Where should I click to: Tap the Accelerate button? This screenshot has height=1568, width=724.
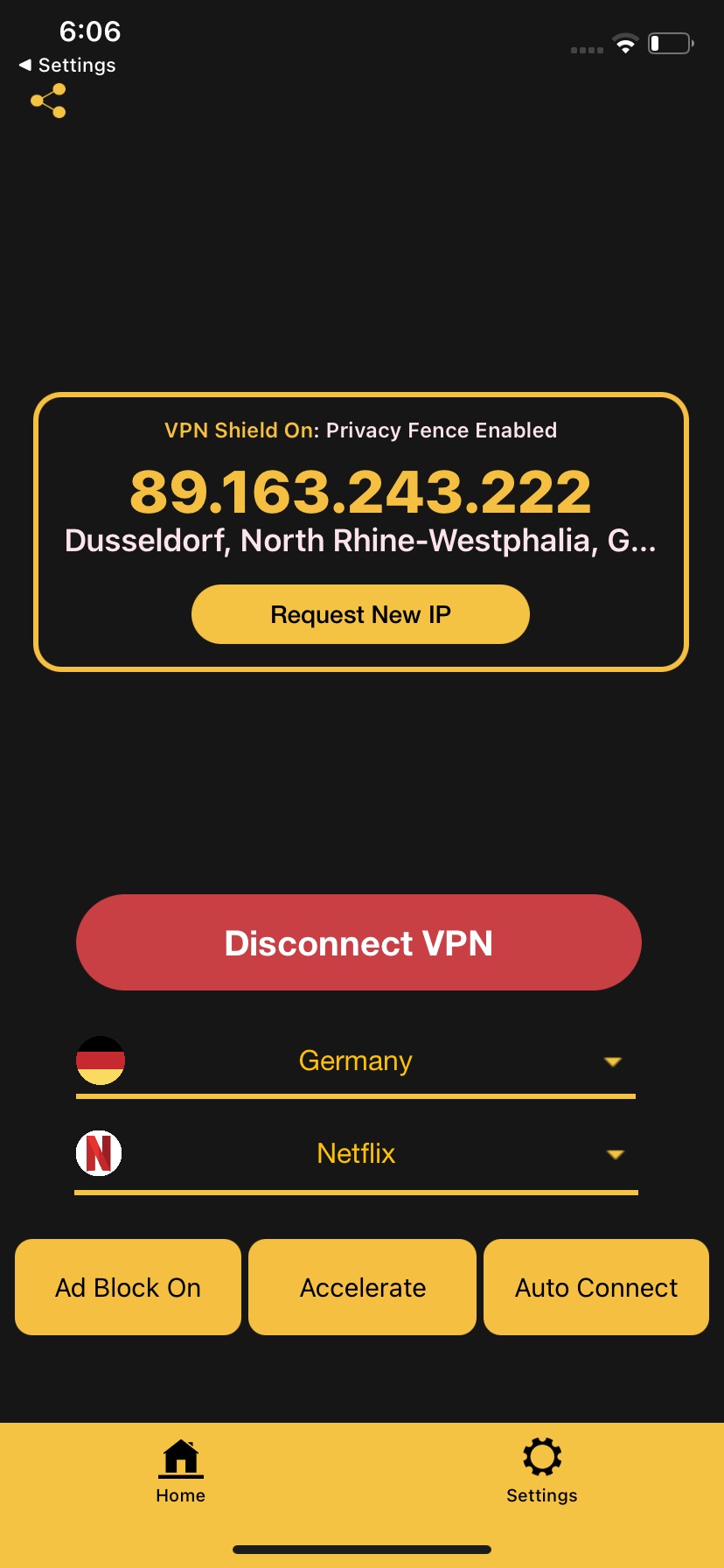pyautogui.click(x=362, y=1287)
